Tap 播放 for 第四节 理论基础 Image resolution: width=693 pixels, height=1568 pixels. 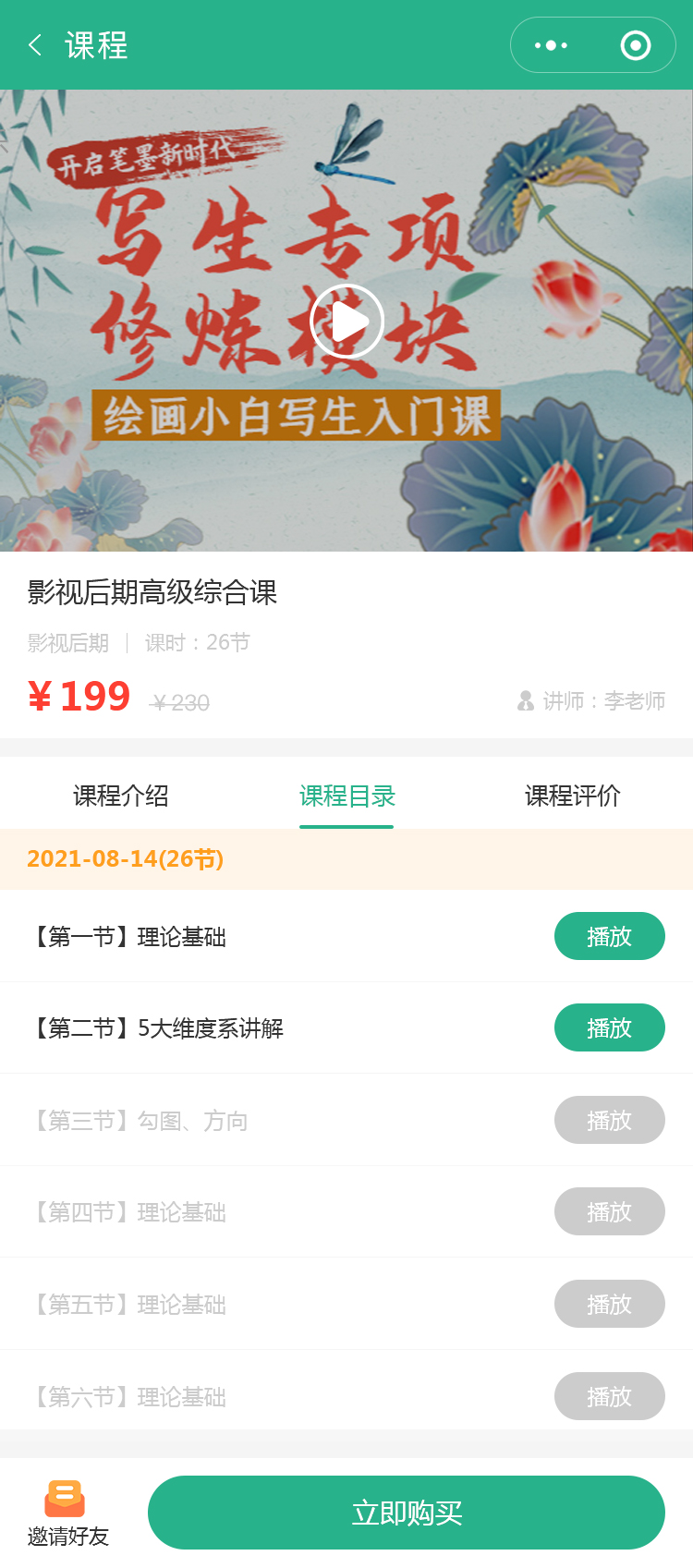(609, 1211)
